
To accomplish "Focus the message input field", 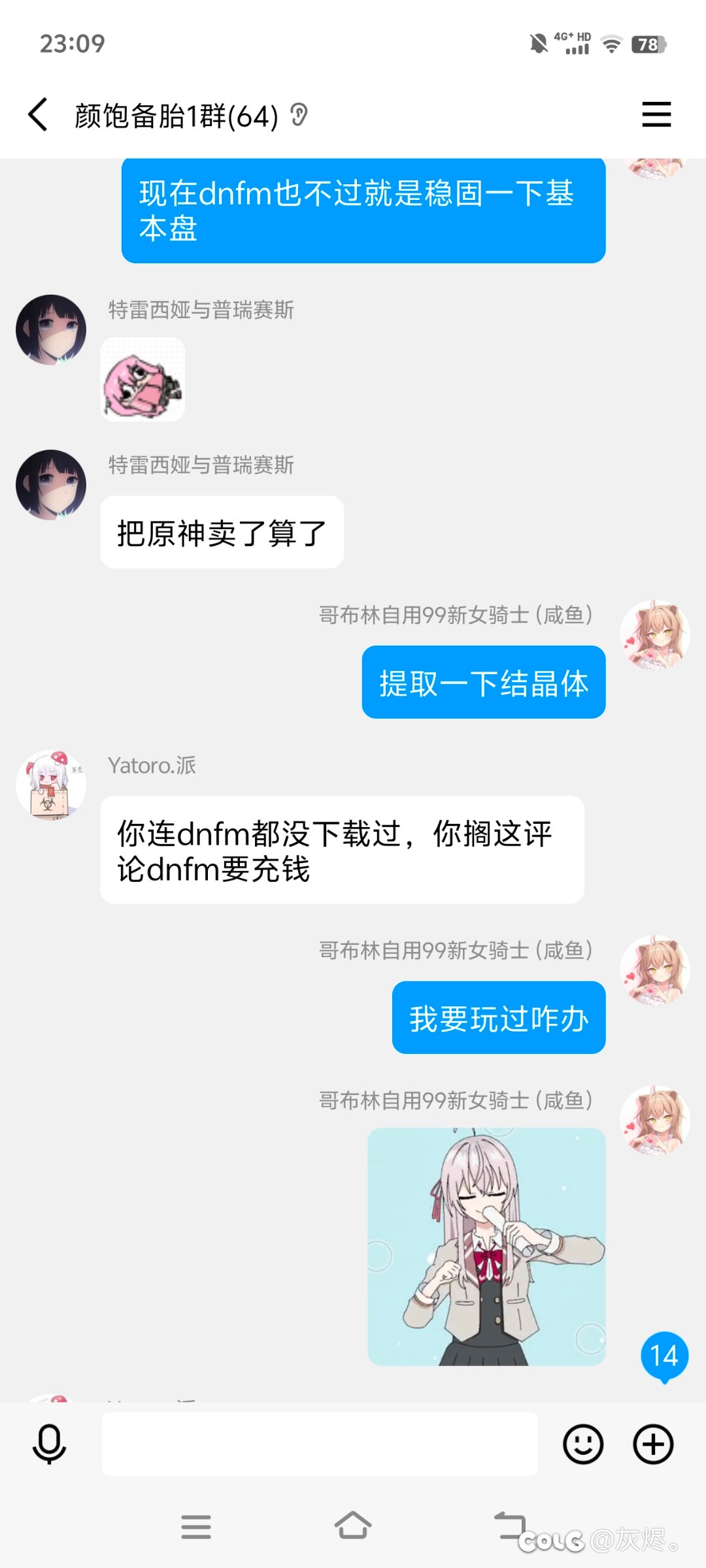I will click(320, 1444).
